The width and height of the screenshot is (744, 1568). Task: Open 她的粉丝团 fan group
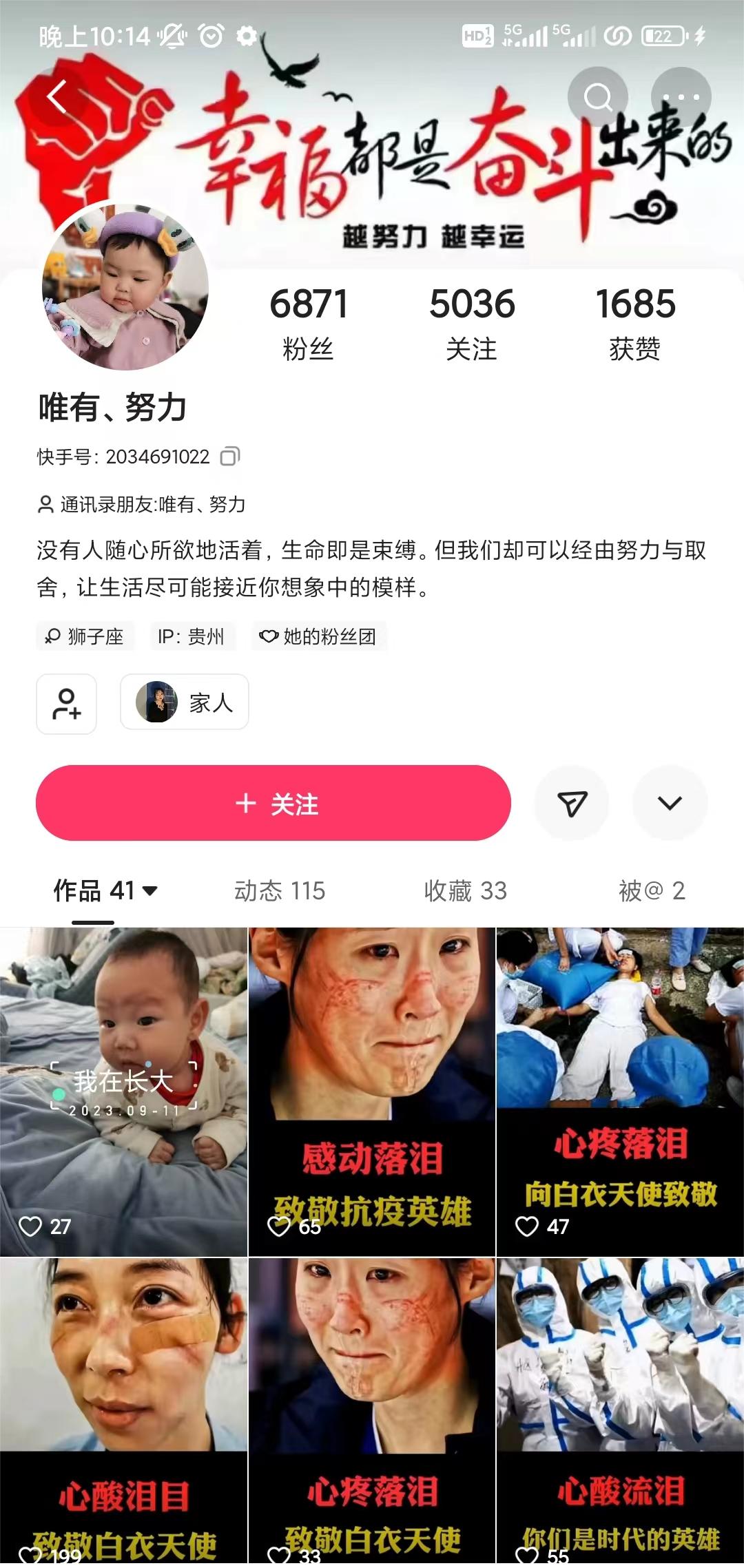(x=319, y=636)
